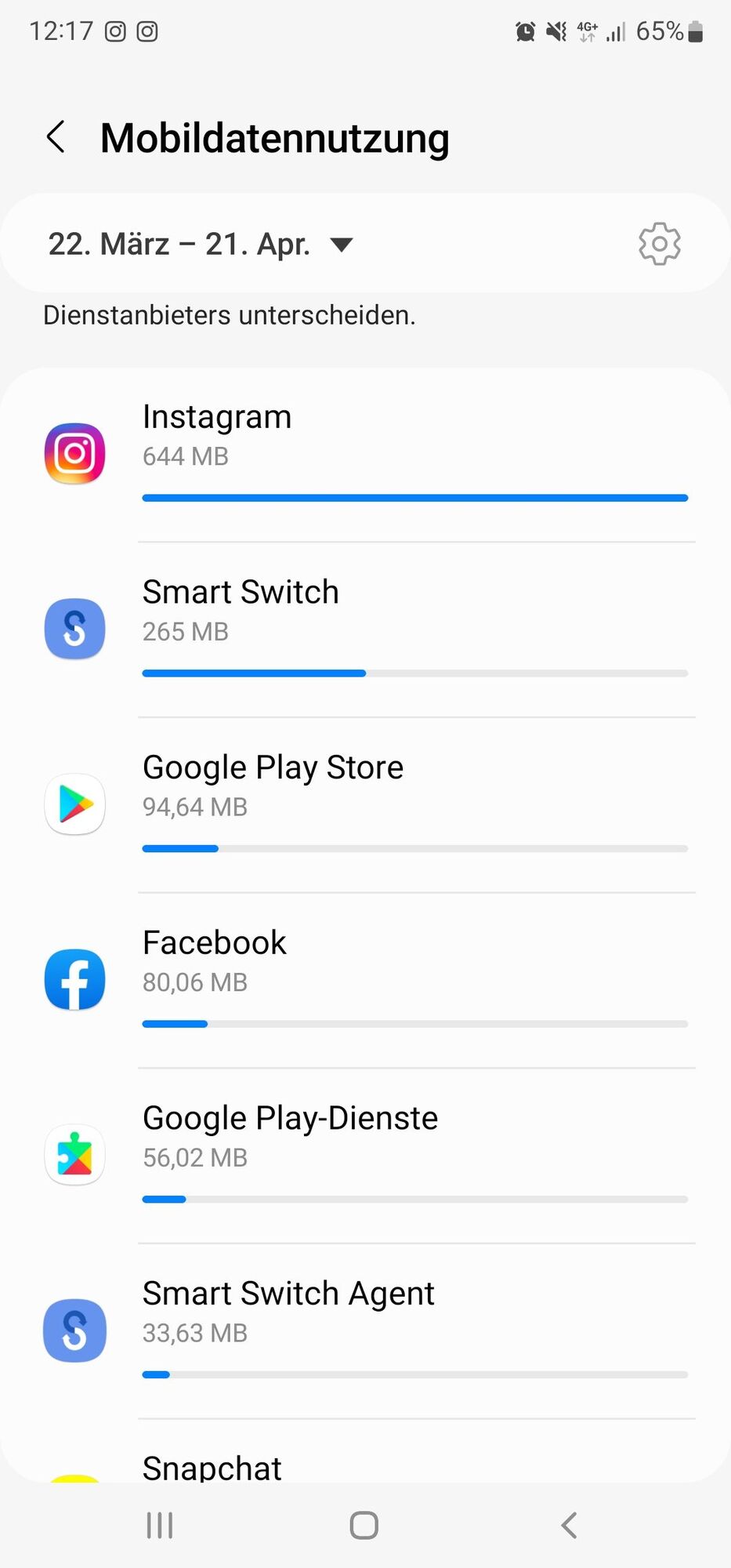Select the Facebook data usage row
731x1568 pixels.
point(365,979)
